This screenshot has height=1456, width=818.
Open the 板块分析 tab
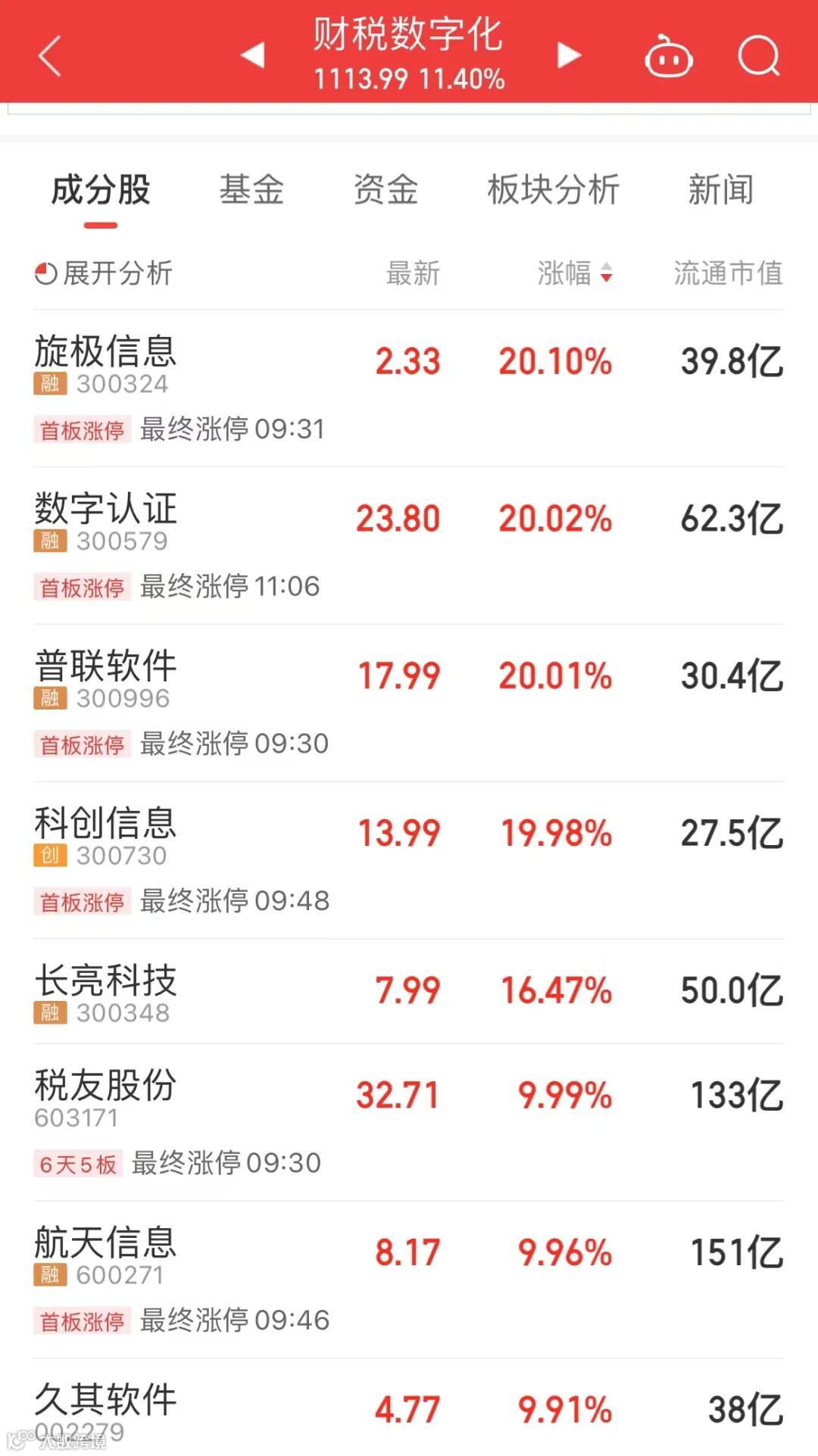(553, 190)
